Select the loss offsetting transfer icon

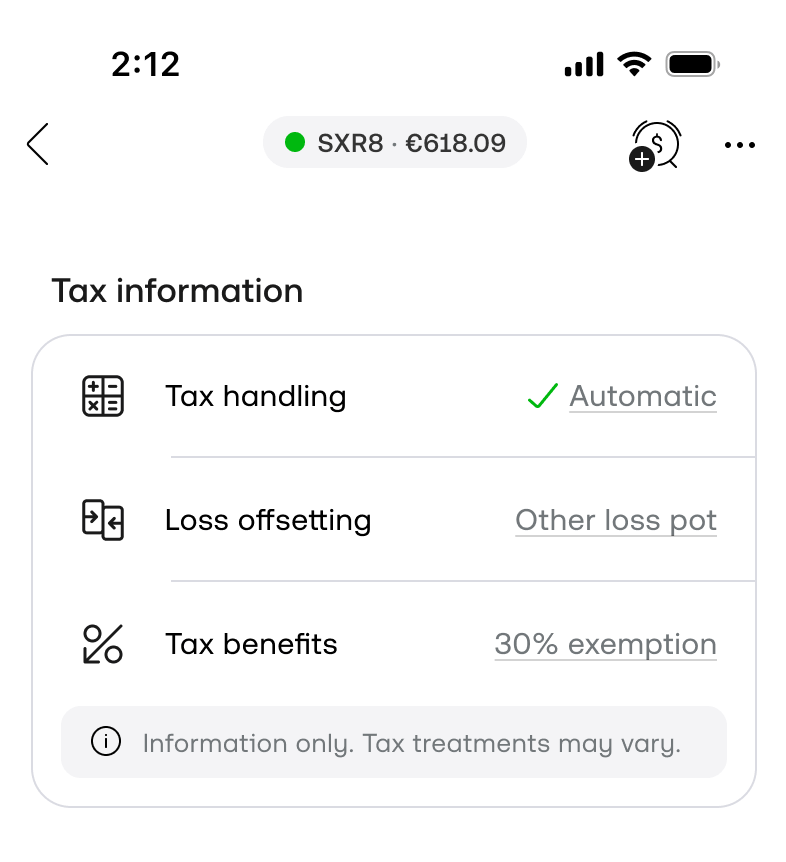click(101, 520)
